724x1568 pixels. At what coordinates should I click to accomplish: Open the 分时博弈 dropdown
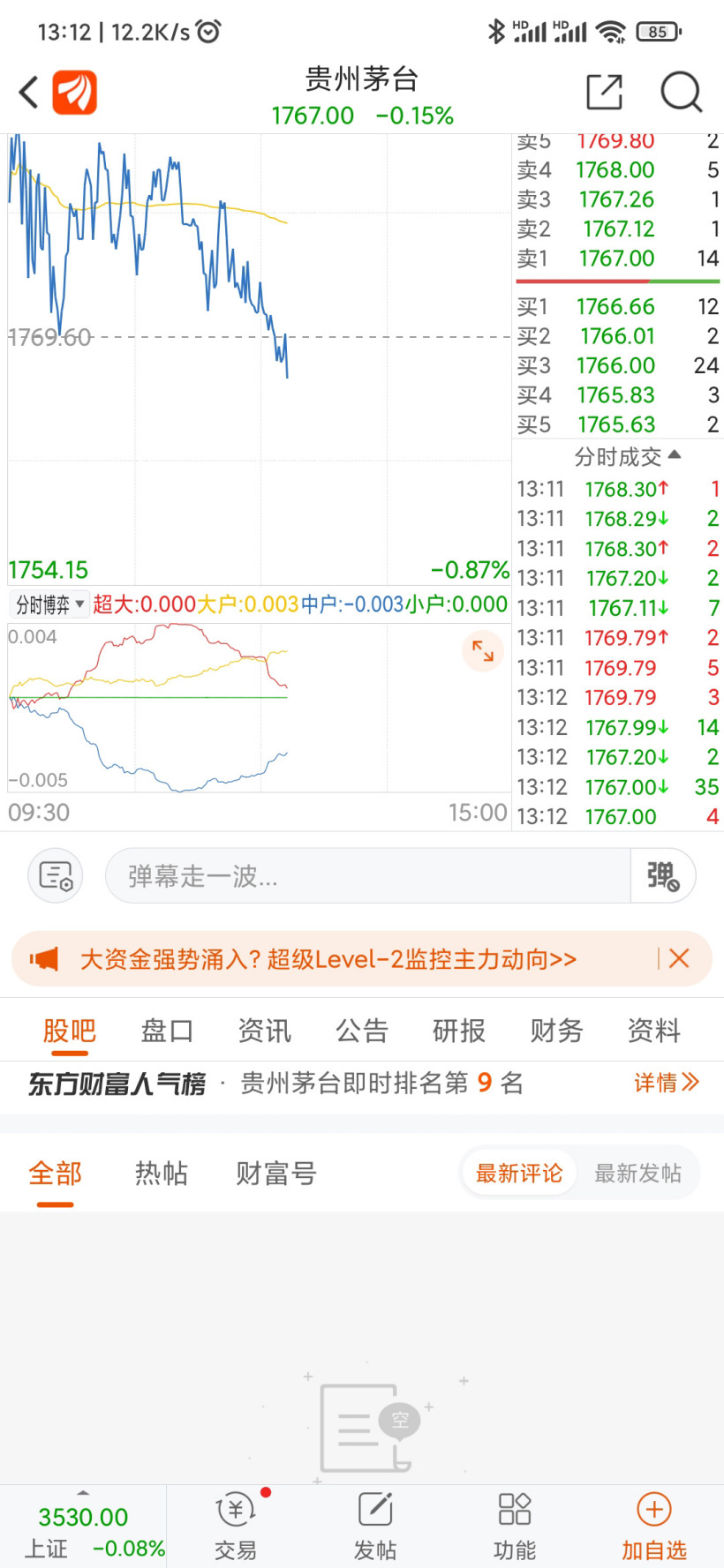pos(49,604)
